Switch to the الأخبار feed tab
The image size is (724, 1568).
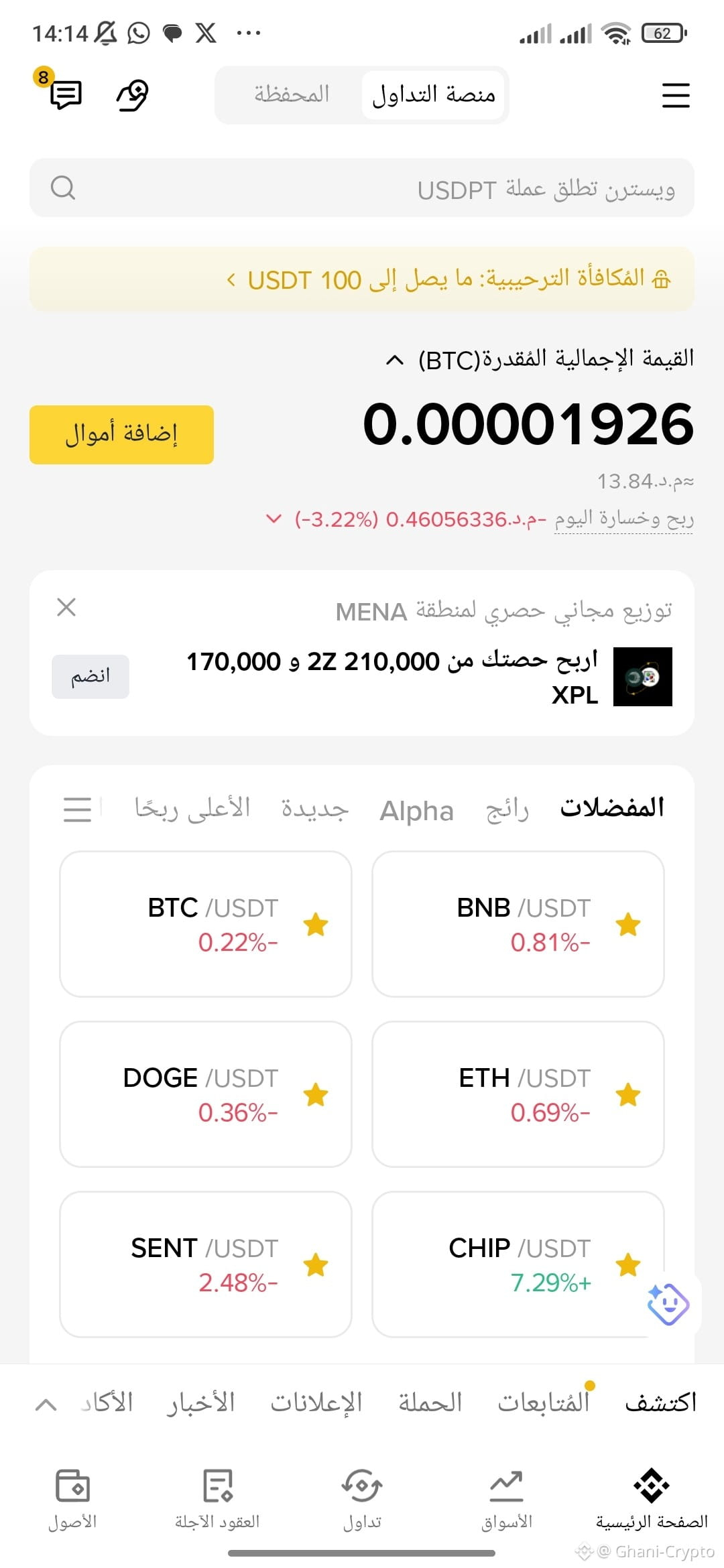point(201,1402)
